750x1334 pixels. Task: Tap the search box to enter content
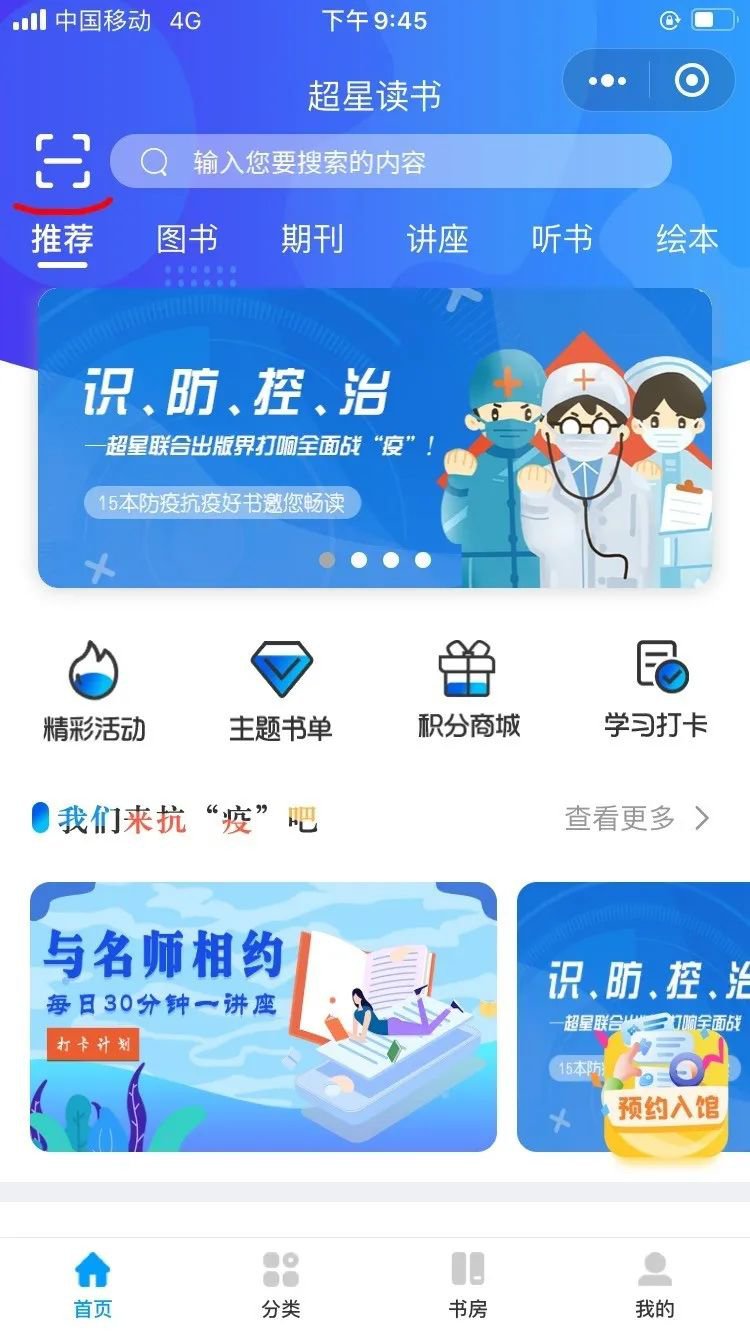pyautogui.click(x=390, y=162)
